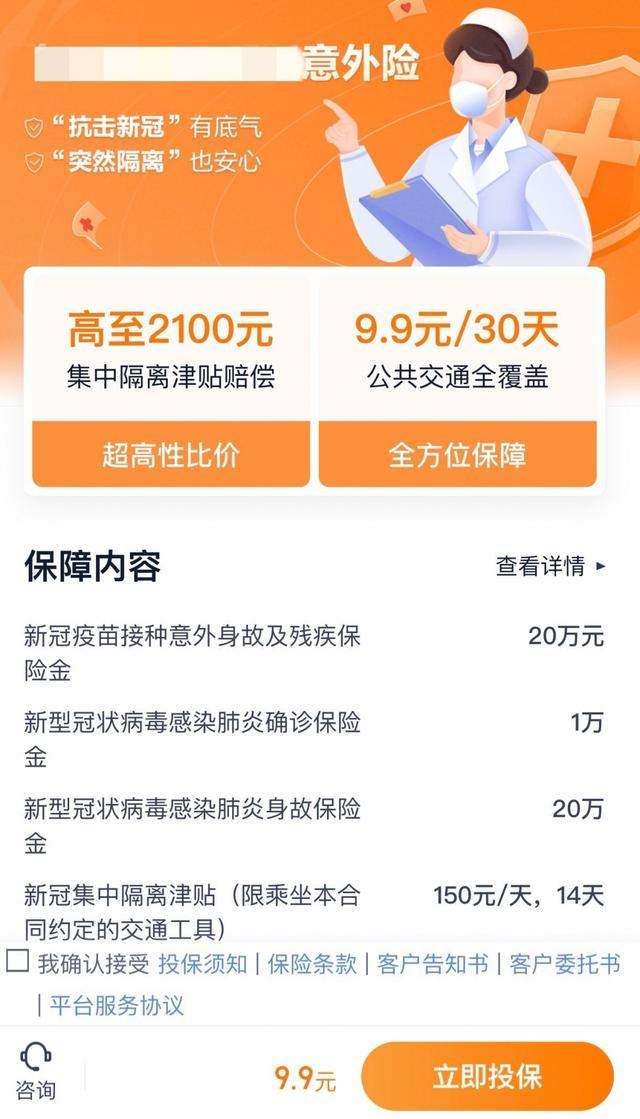Image resolution: width=640 pixels, height=1119 pixels.
Task: Open the 客户告知书 link
Action: point(433,964)
